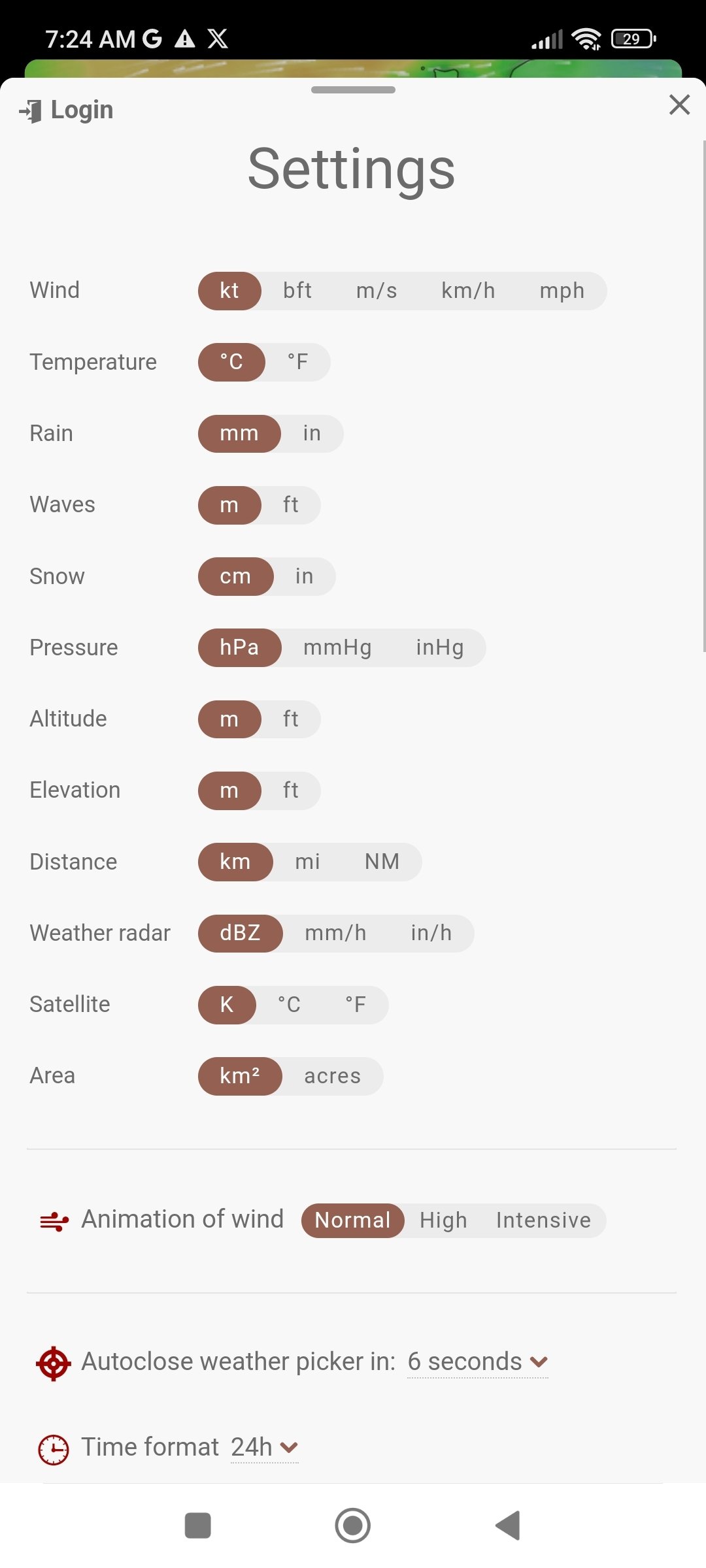The height and width of the screenshot is (1568, 706).
Task: Switch wind unit to bft
Action: 297,291
